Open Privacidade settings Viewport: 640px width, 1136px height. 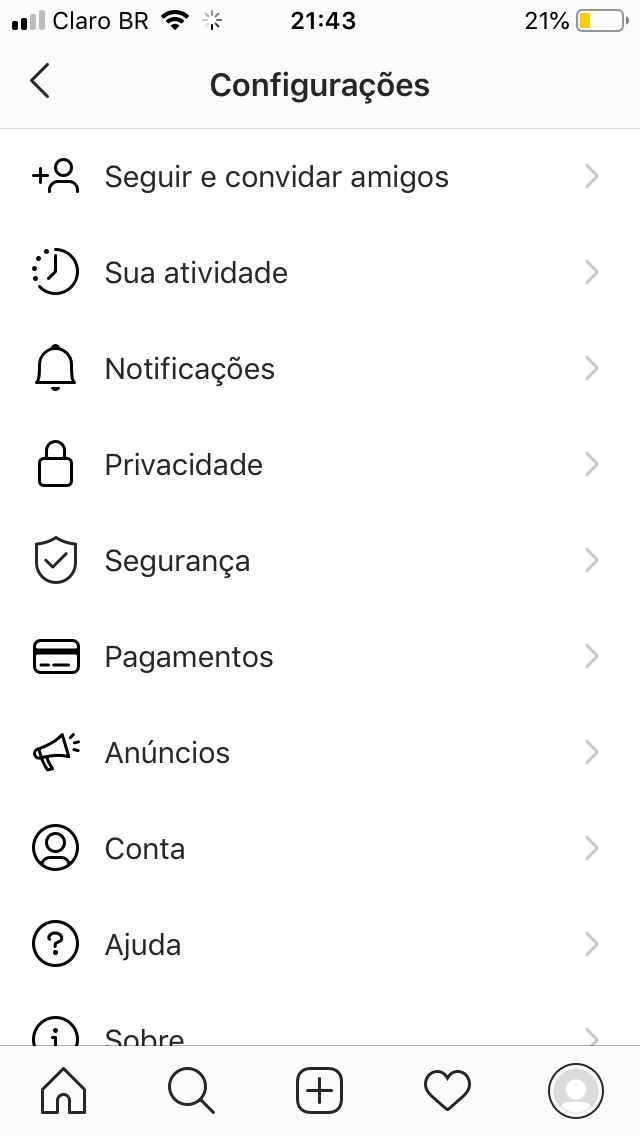coord(320,464)
